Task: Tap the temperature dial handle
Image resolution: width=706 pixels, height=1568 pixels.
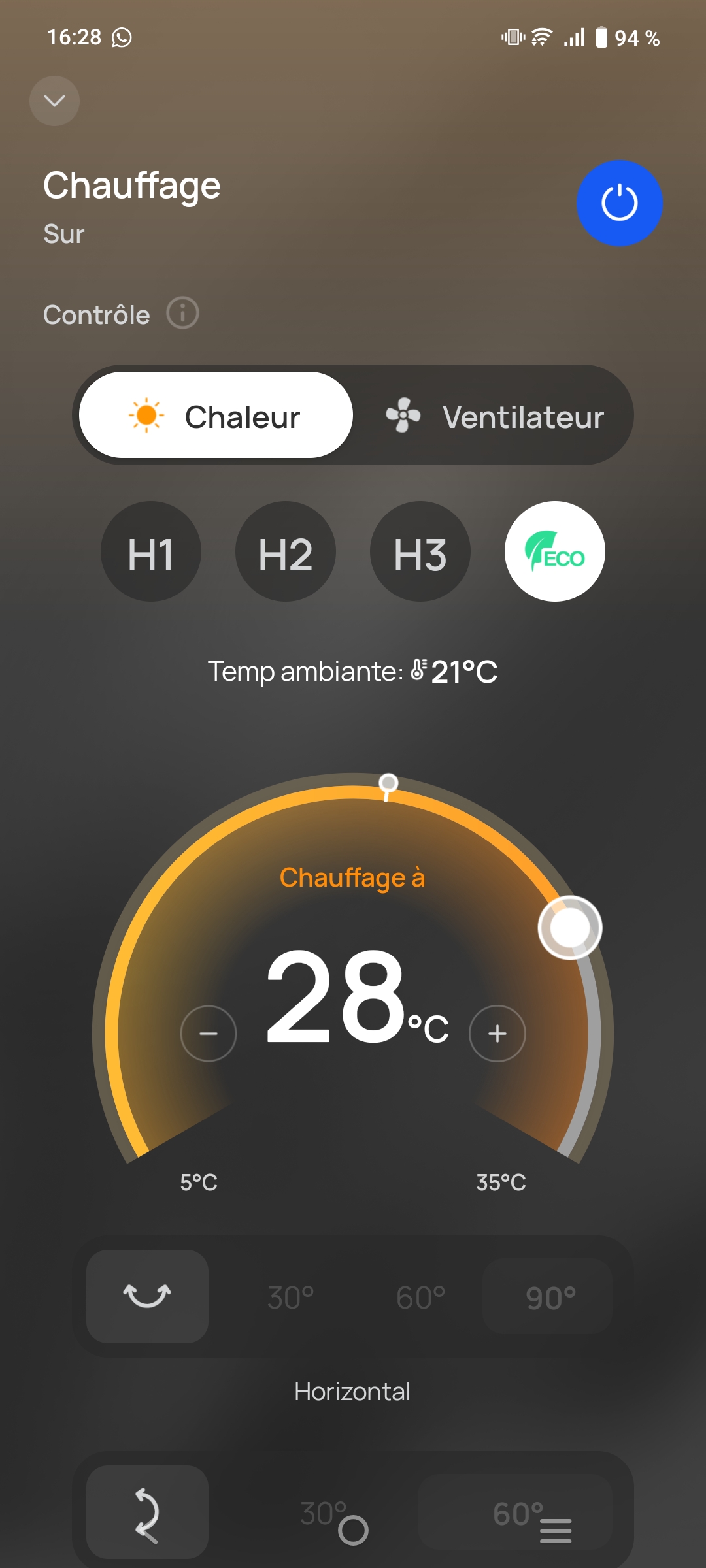Action: point(569,928)
